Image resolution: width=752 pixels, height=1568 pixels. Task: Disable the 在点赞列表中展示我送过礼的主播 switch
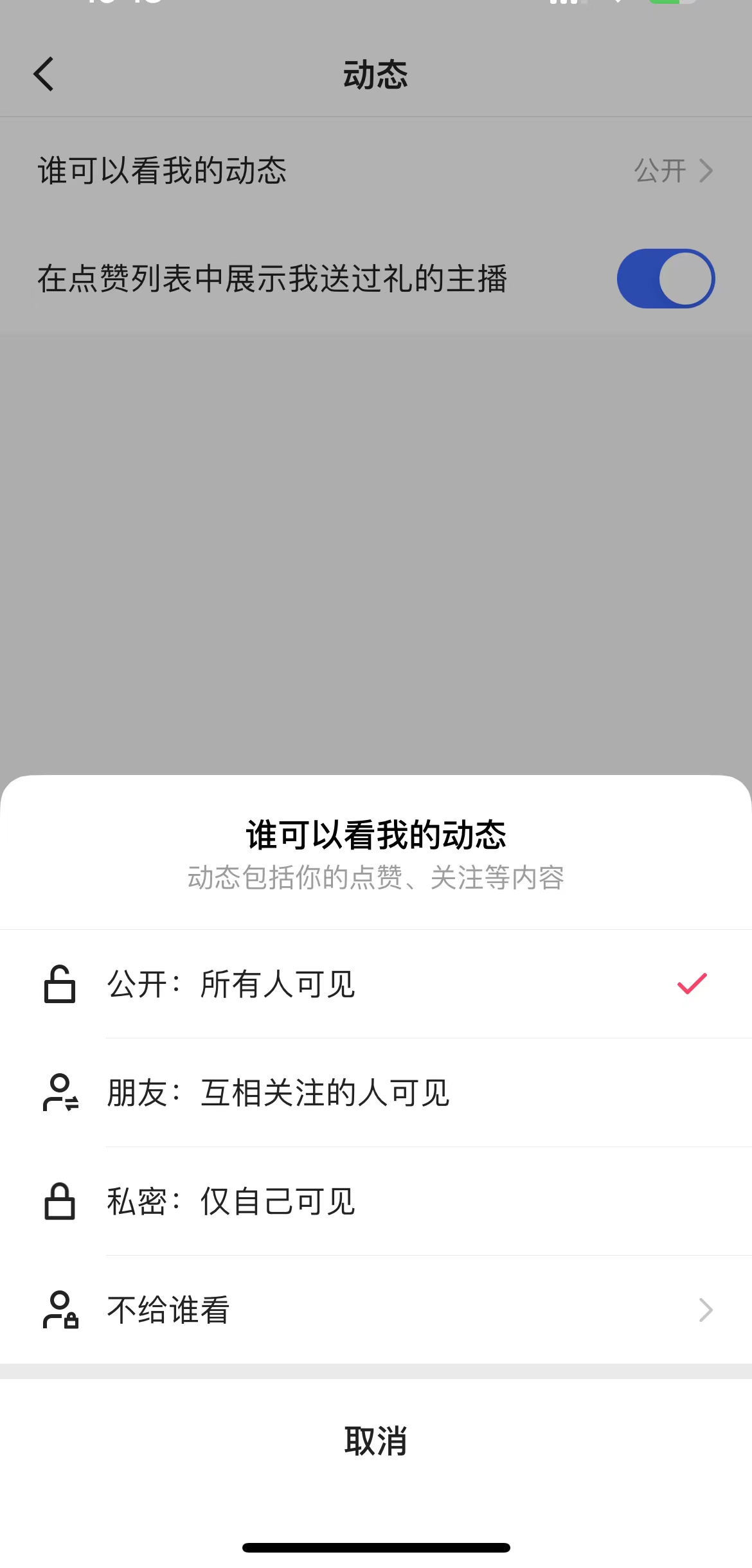pyautogui.click(x=665, y=278)
